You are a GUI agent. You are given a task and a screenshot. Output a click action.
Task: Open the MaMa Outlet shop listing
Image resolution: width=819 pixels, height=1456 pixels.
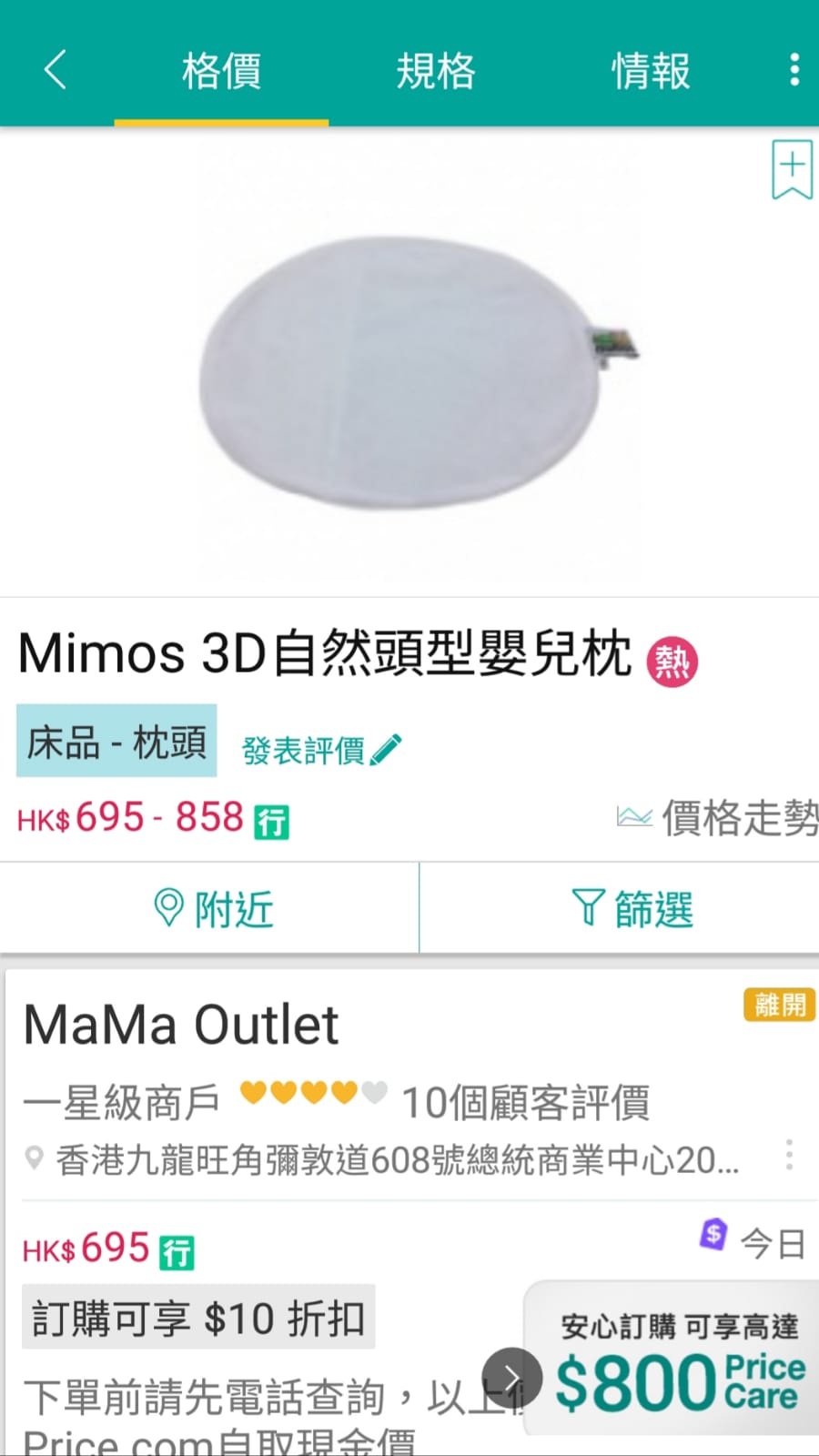click(x=181, y=1026)
